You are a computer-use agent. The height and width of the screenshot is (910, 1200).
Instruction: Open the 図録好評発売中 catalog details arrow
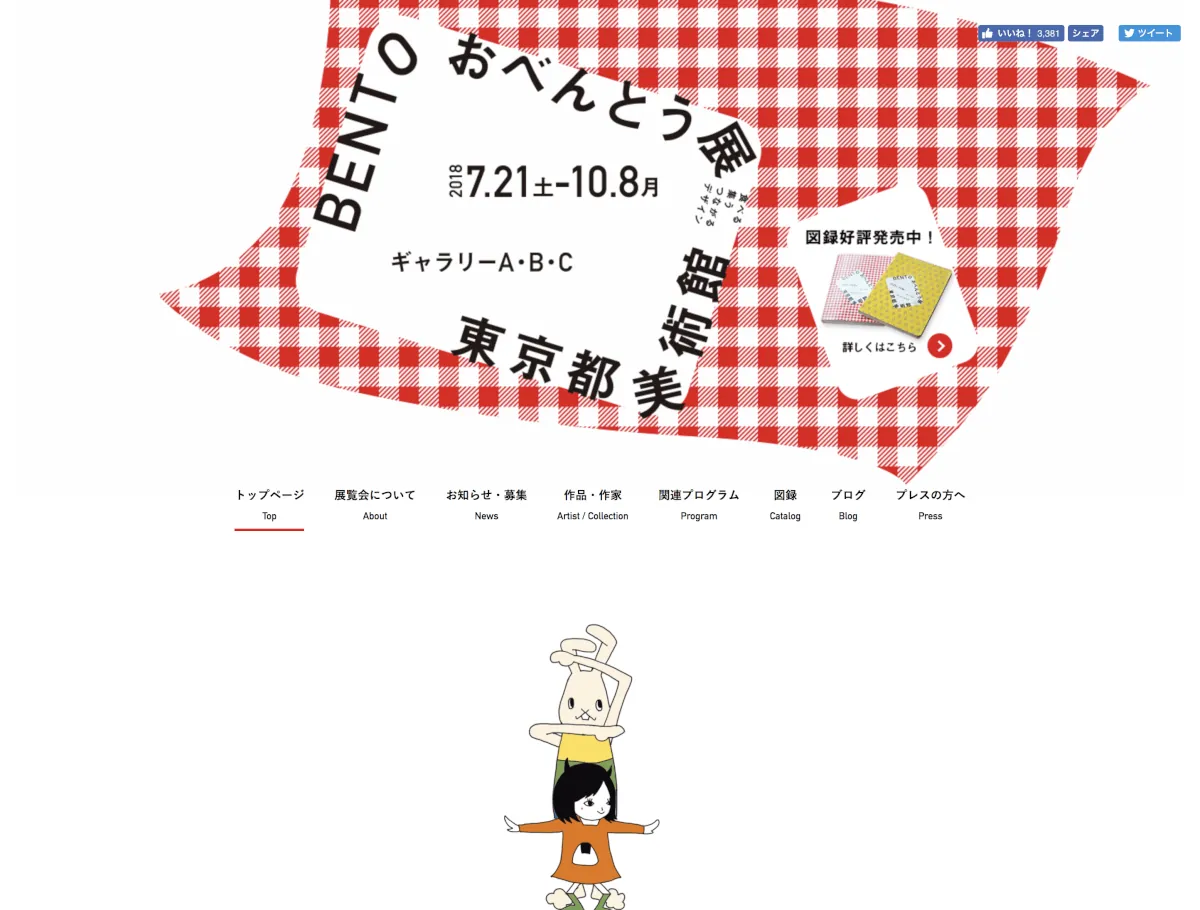[x=939, y=346]
